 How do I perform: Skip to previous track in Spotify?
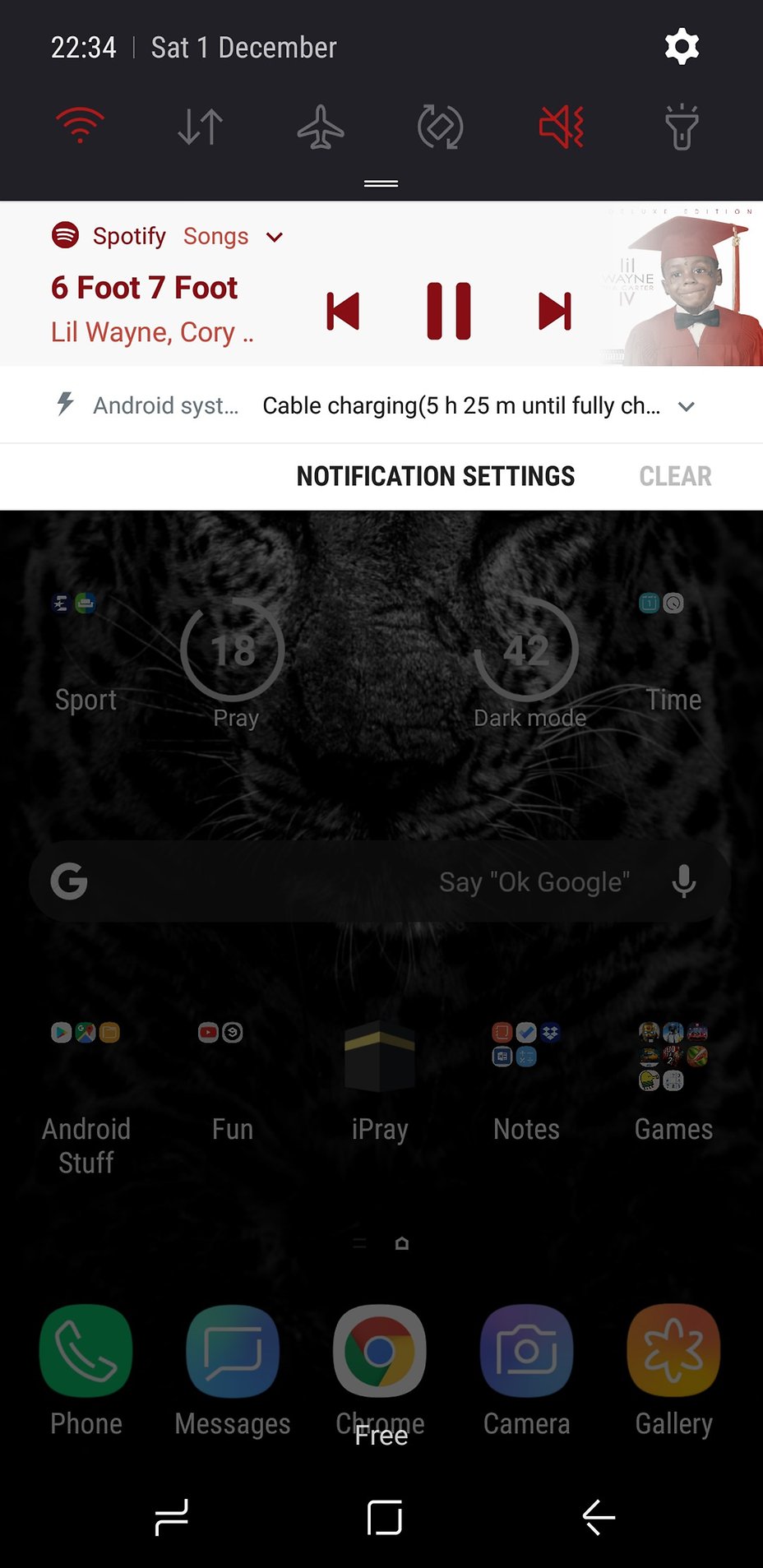(343, 311)
